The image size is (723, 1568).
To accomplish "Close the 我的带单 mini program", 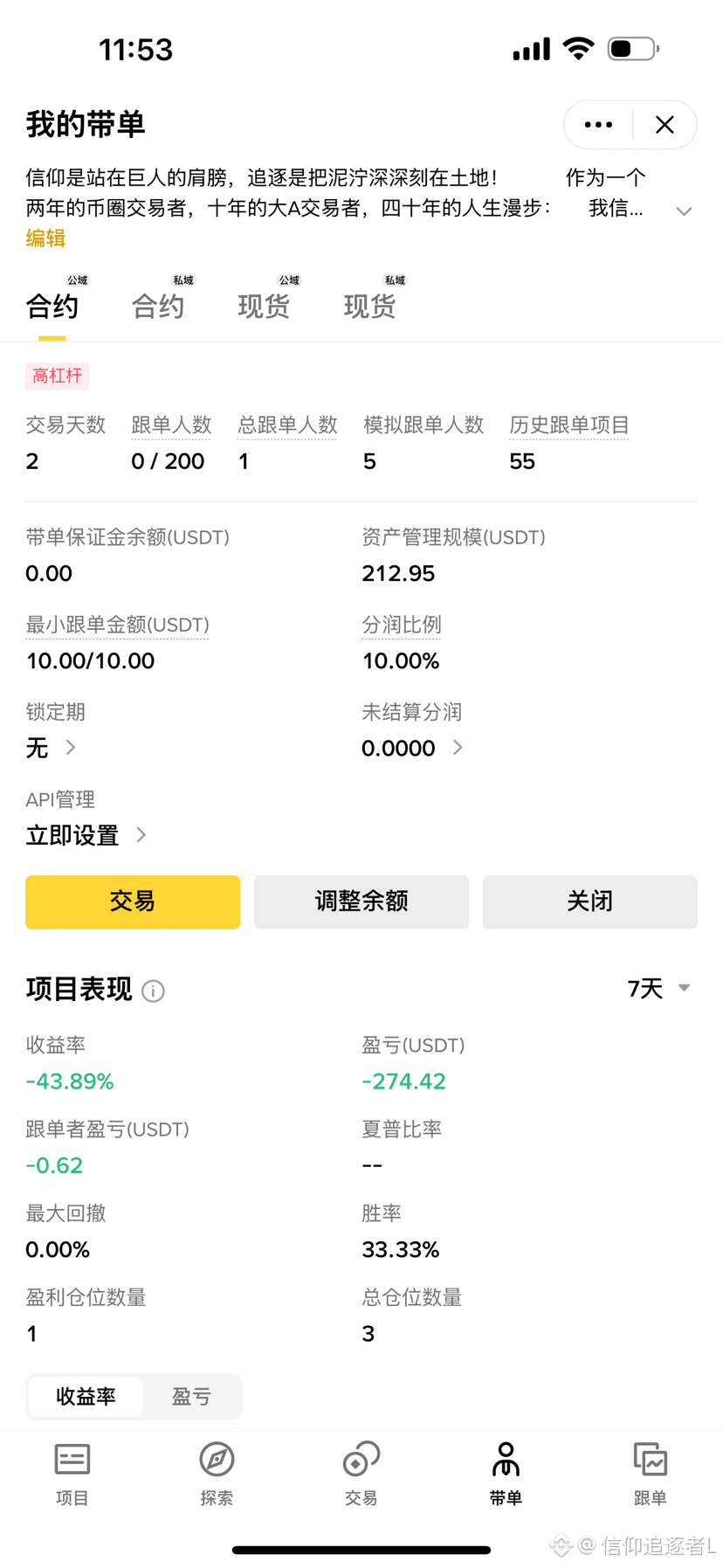I will [x=664, y=125].
